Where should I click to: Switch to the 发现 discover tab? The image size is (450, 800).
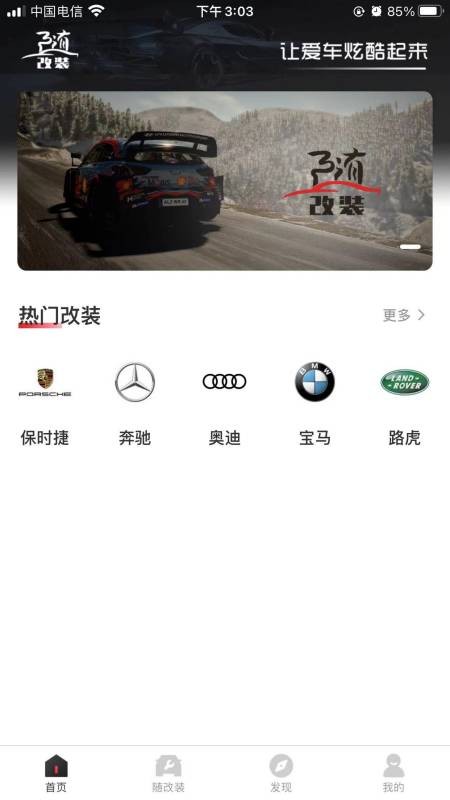click(281, 773)
